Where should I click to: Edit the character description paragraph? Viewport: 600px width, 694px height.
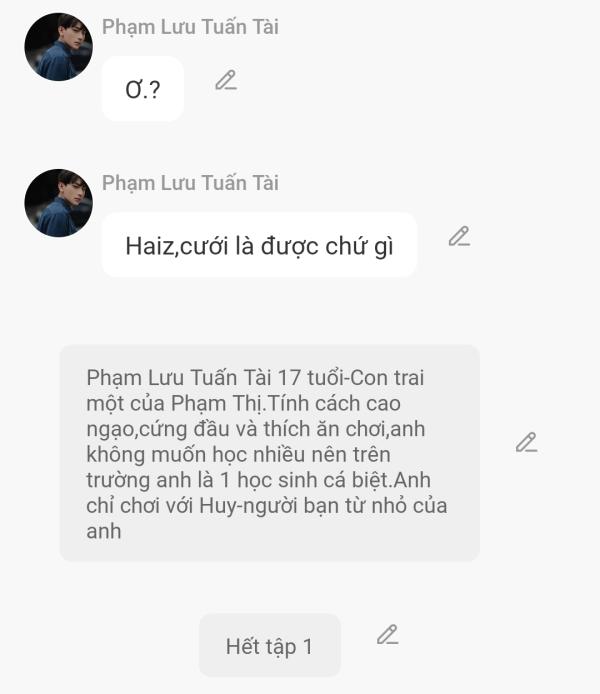click(527, 443)
